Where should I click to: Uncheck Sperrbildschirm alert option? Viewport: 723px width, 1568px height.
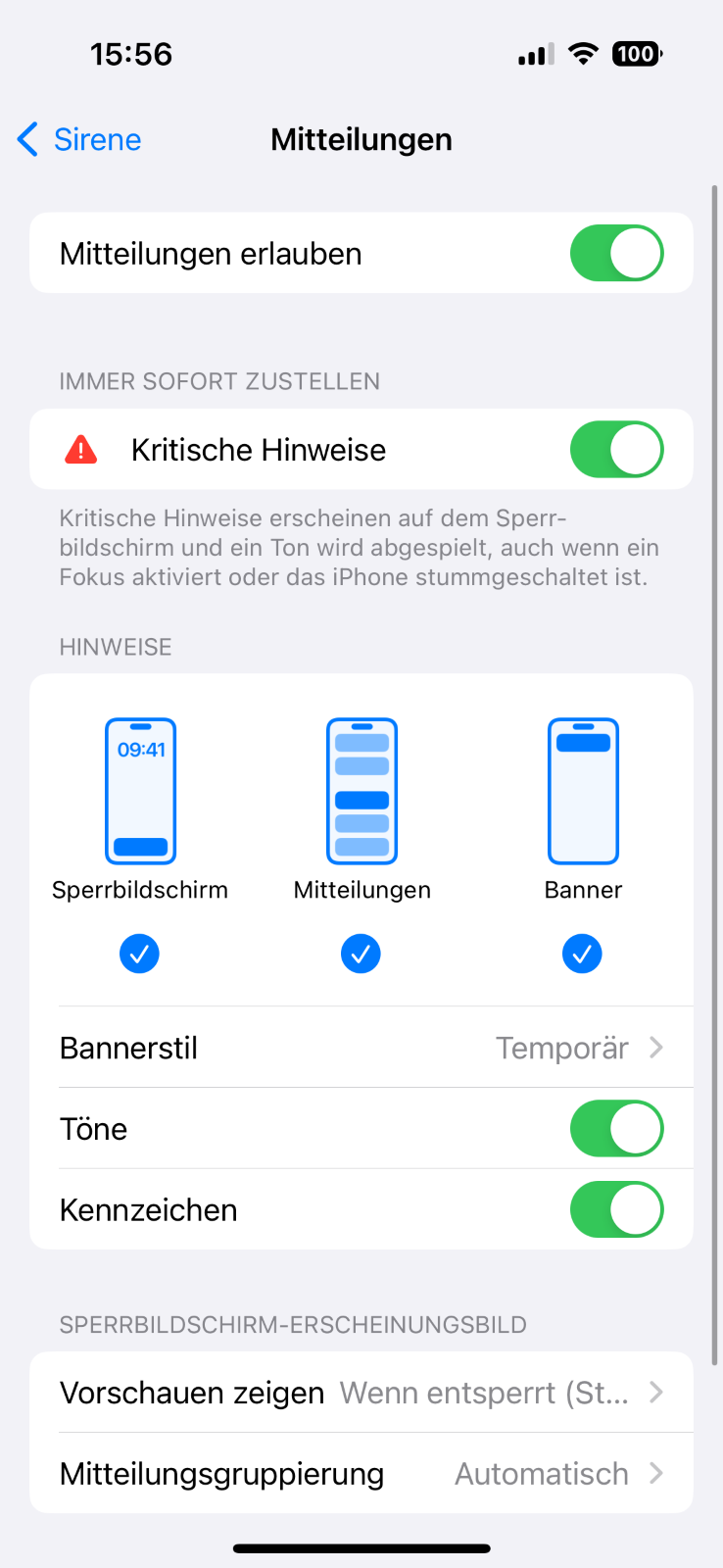point(139,954)
